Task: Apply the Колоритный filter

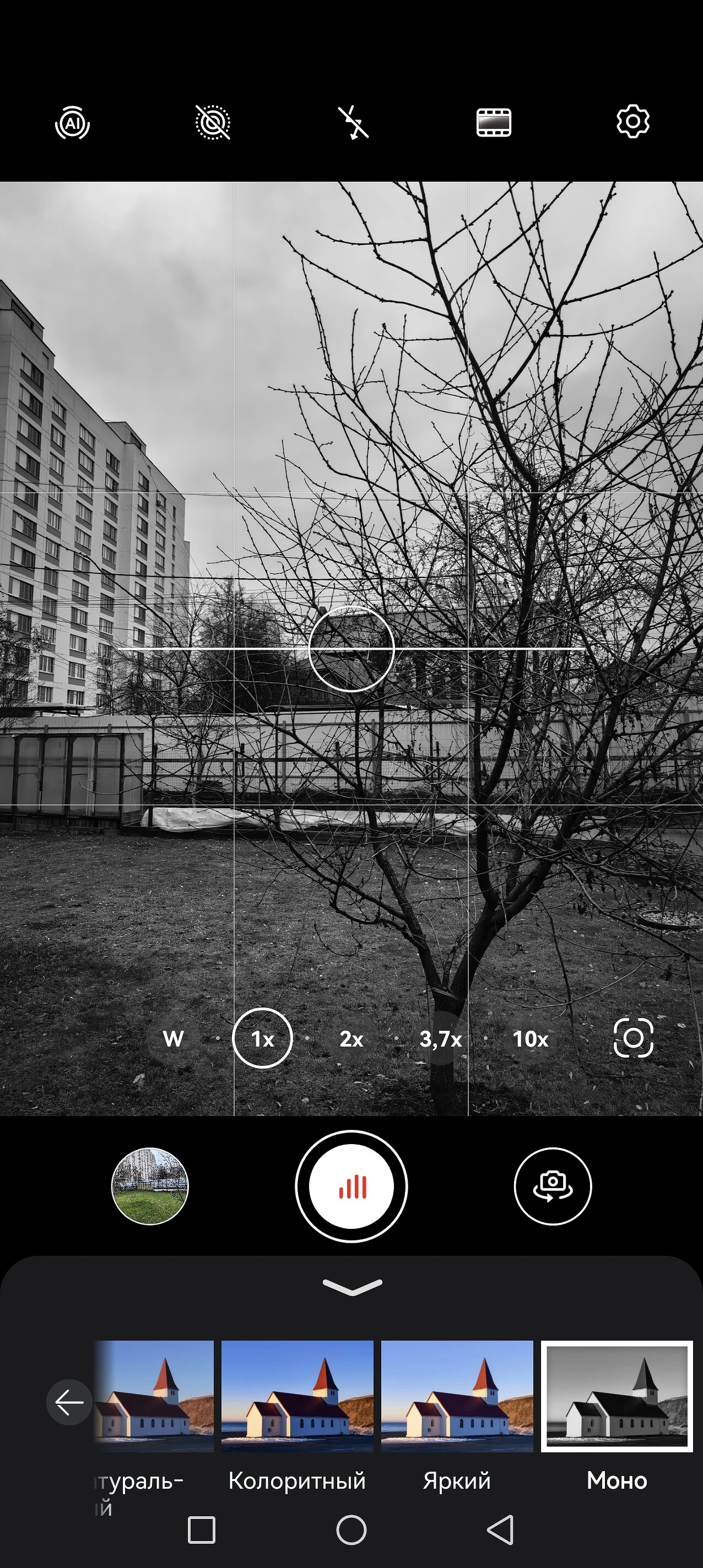Action: pos(298,1396)
